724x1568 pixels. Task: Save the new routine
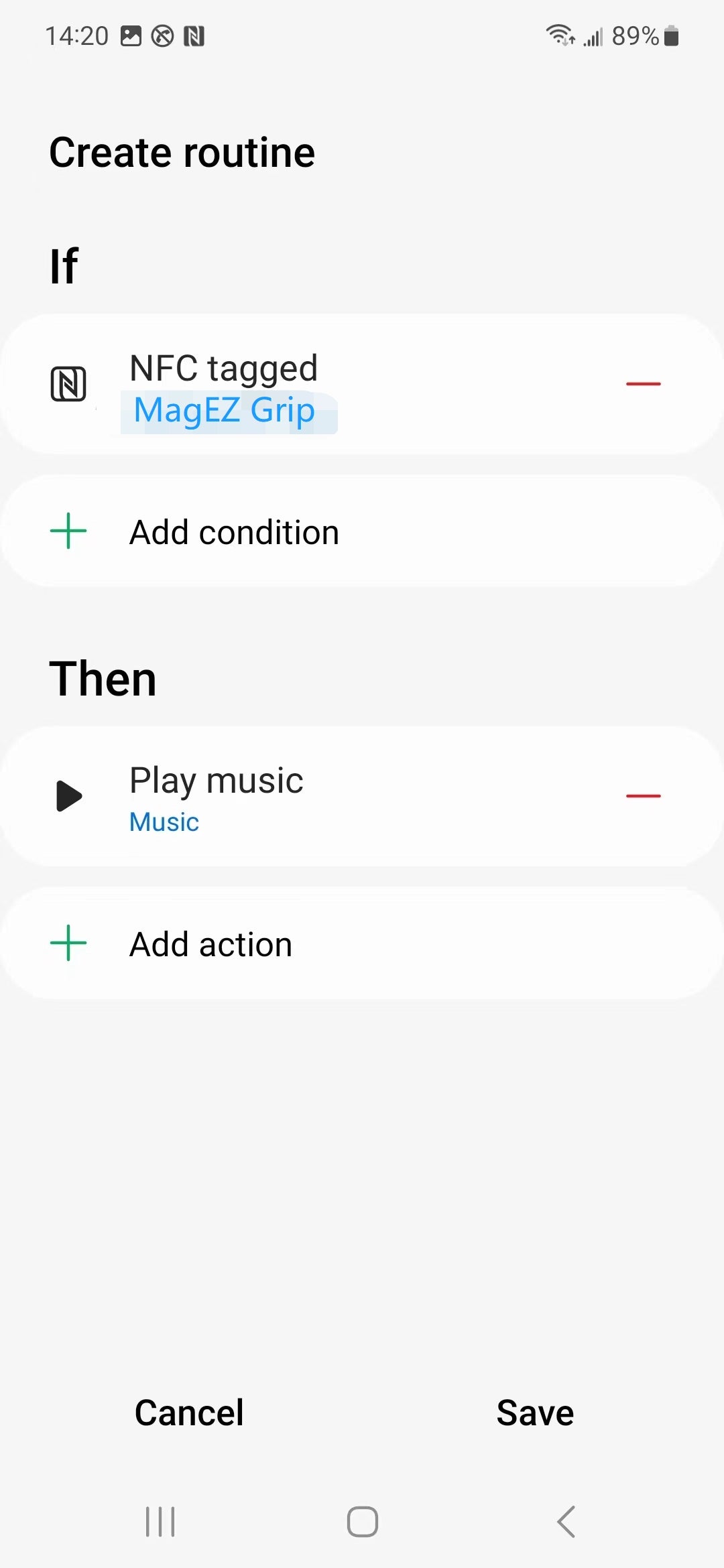click(535, 1413)
